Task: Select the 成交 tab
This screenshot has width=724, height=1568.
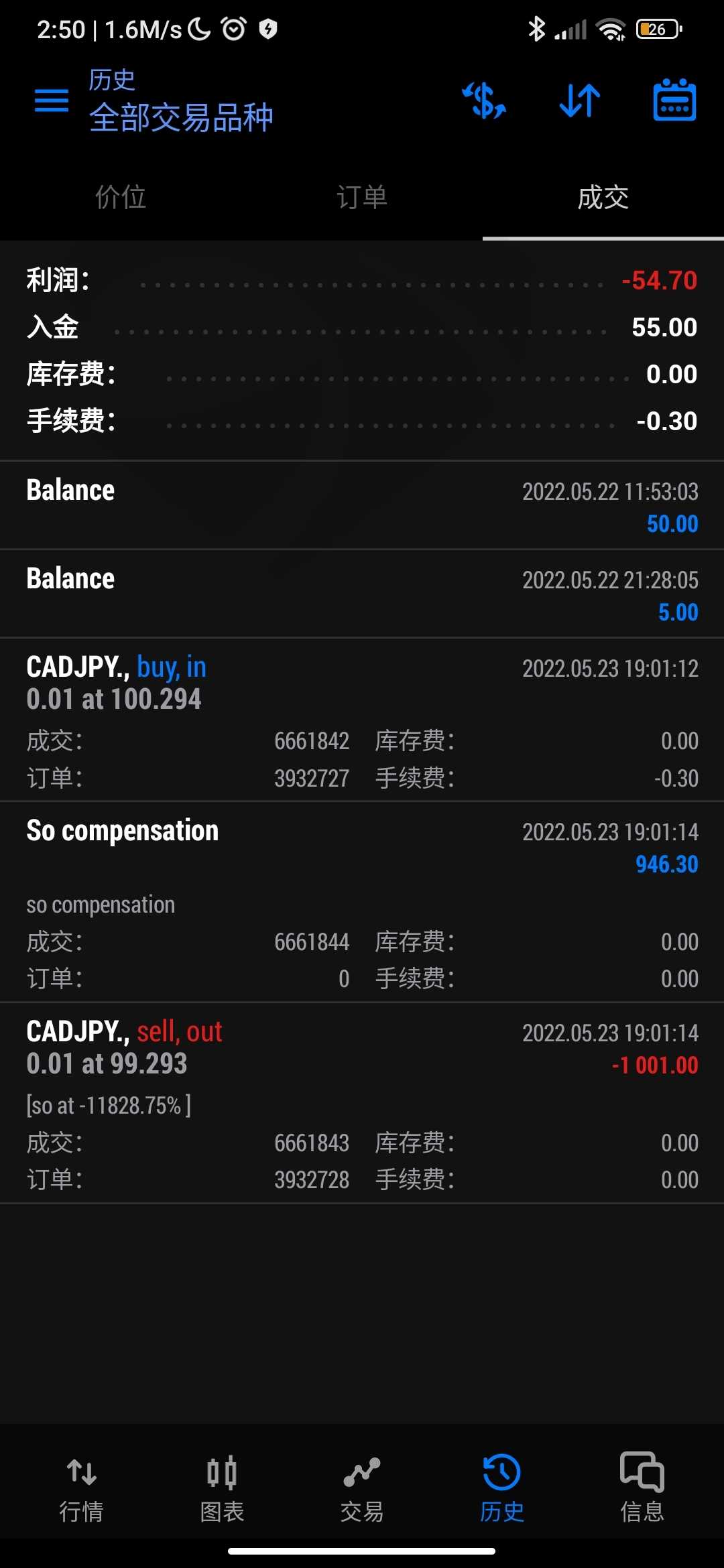Action: click(x=603, y=198)
